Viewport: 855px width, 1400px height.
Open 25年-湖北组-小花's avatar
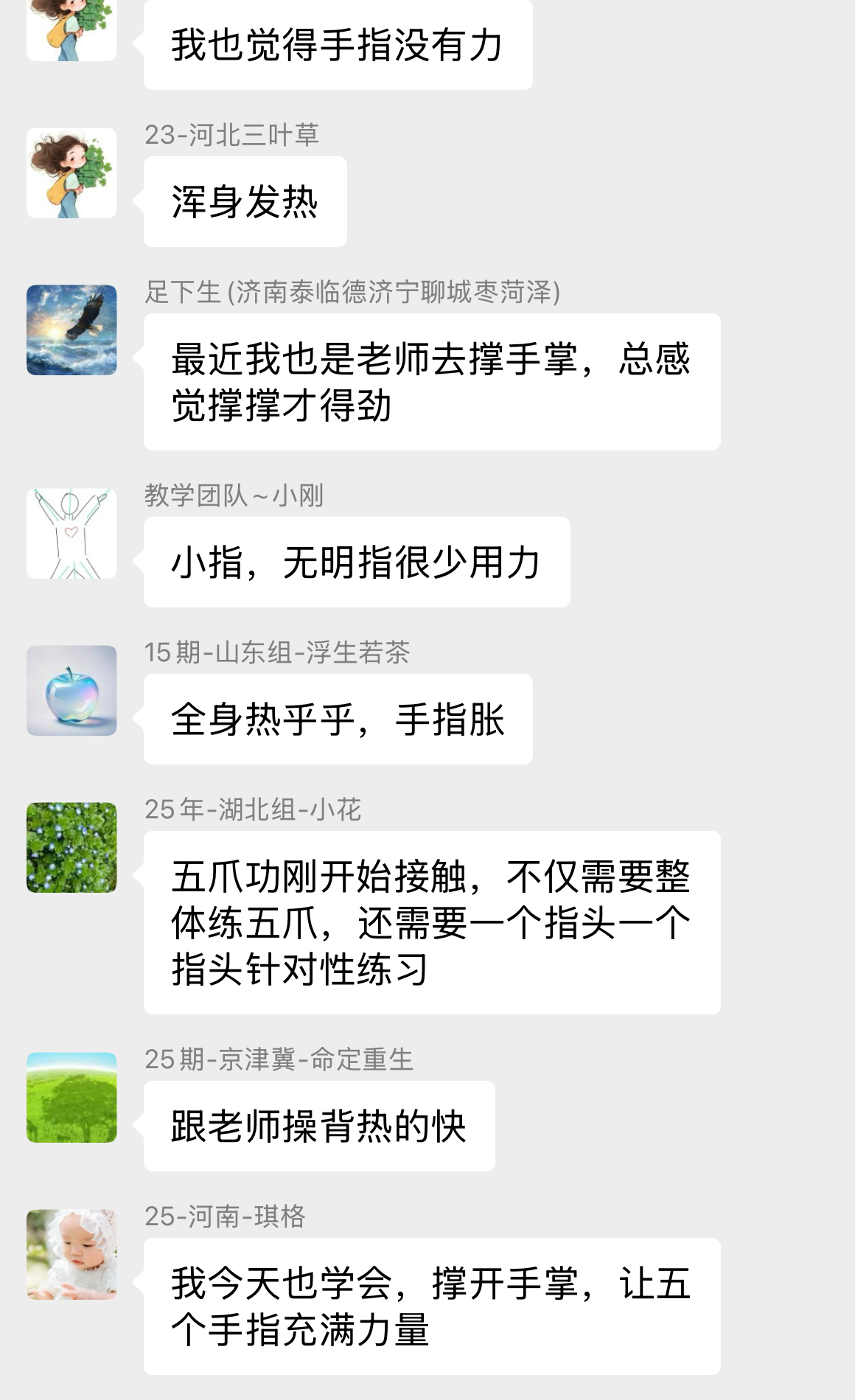pos(71,848)
